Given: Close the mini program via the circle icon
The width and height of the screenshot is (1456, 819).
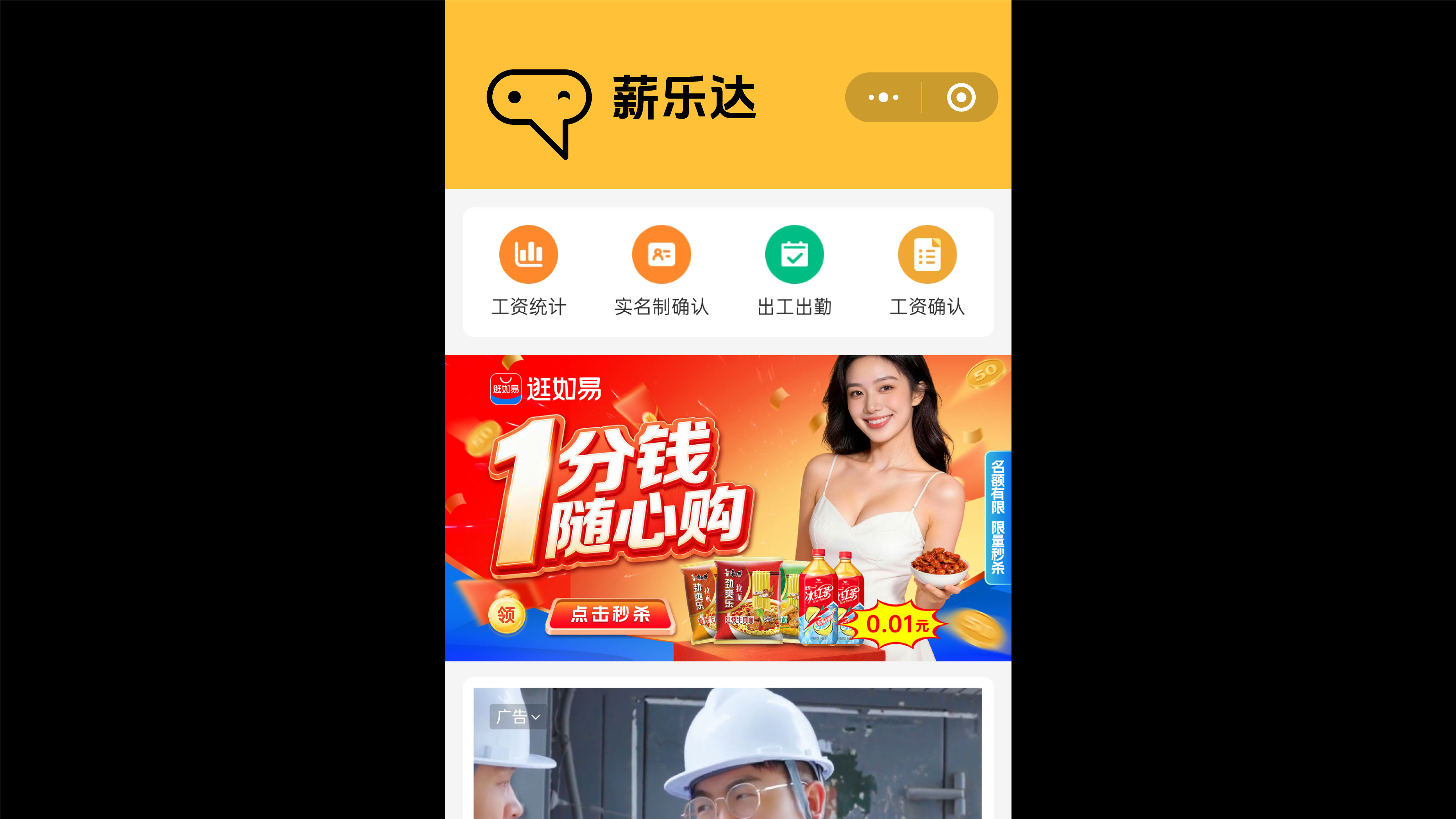Looking at the screenshot, I should (961, 97).
